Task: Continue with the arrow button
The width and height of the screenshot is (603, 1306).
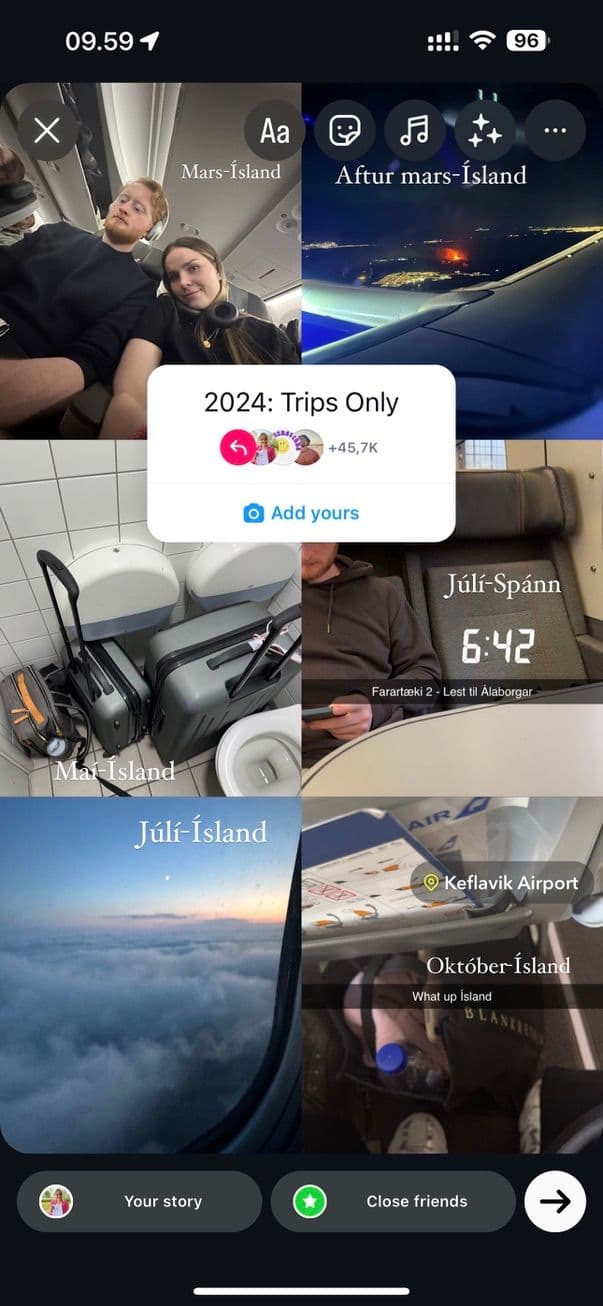Action: [x=555, y=1201]
